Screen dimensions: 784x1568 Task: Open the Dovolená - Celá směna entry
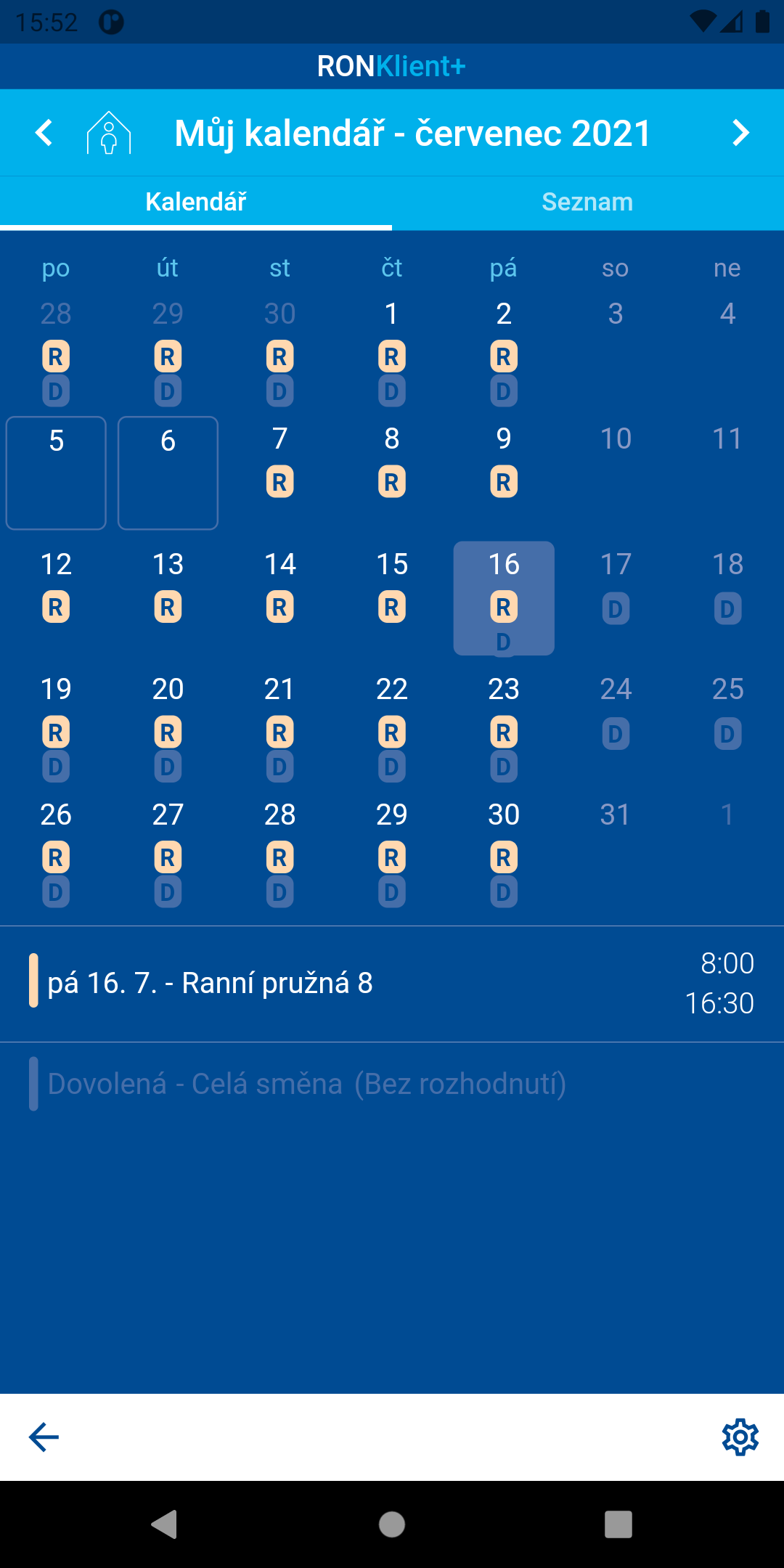[392, 1084]
